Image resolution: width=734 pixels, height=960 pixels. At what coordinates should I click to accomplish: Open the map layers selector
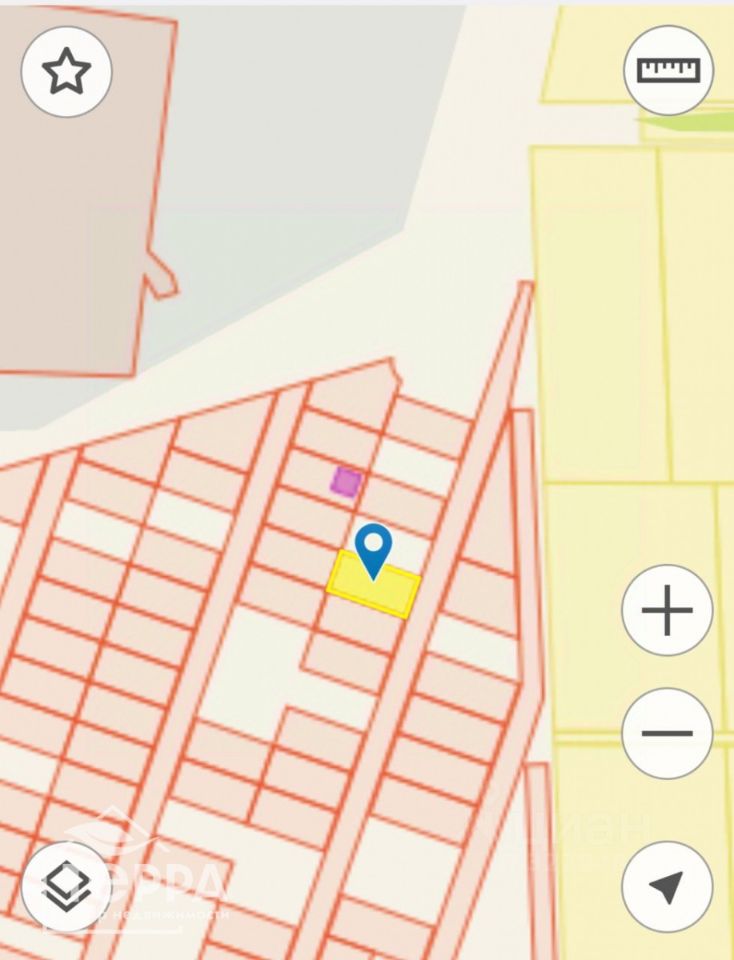66,886
